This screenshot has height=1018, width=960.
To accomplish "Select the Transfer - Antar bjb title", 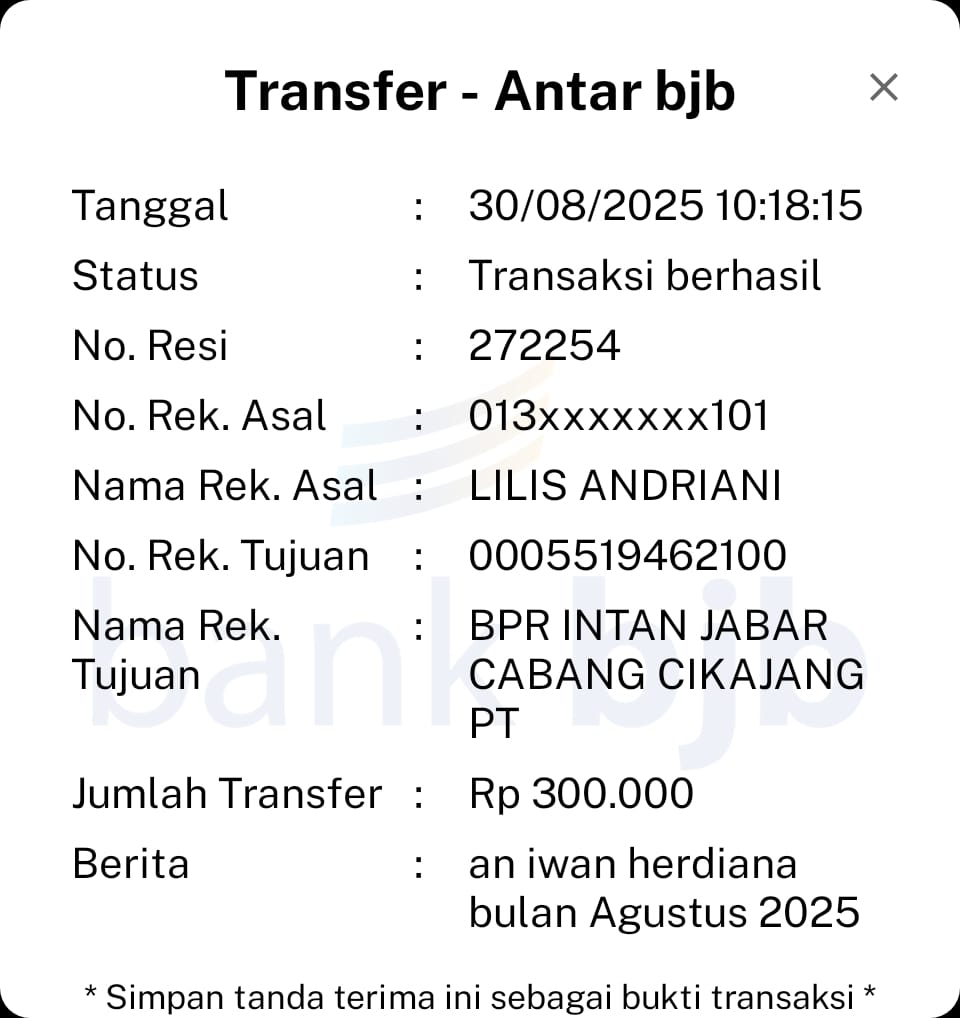I will click(480, 90).
